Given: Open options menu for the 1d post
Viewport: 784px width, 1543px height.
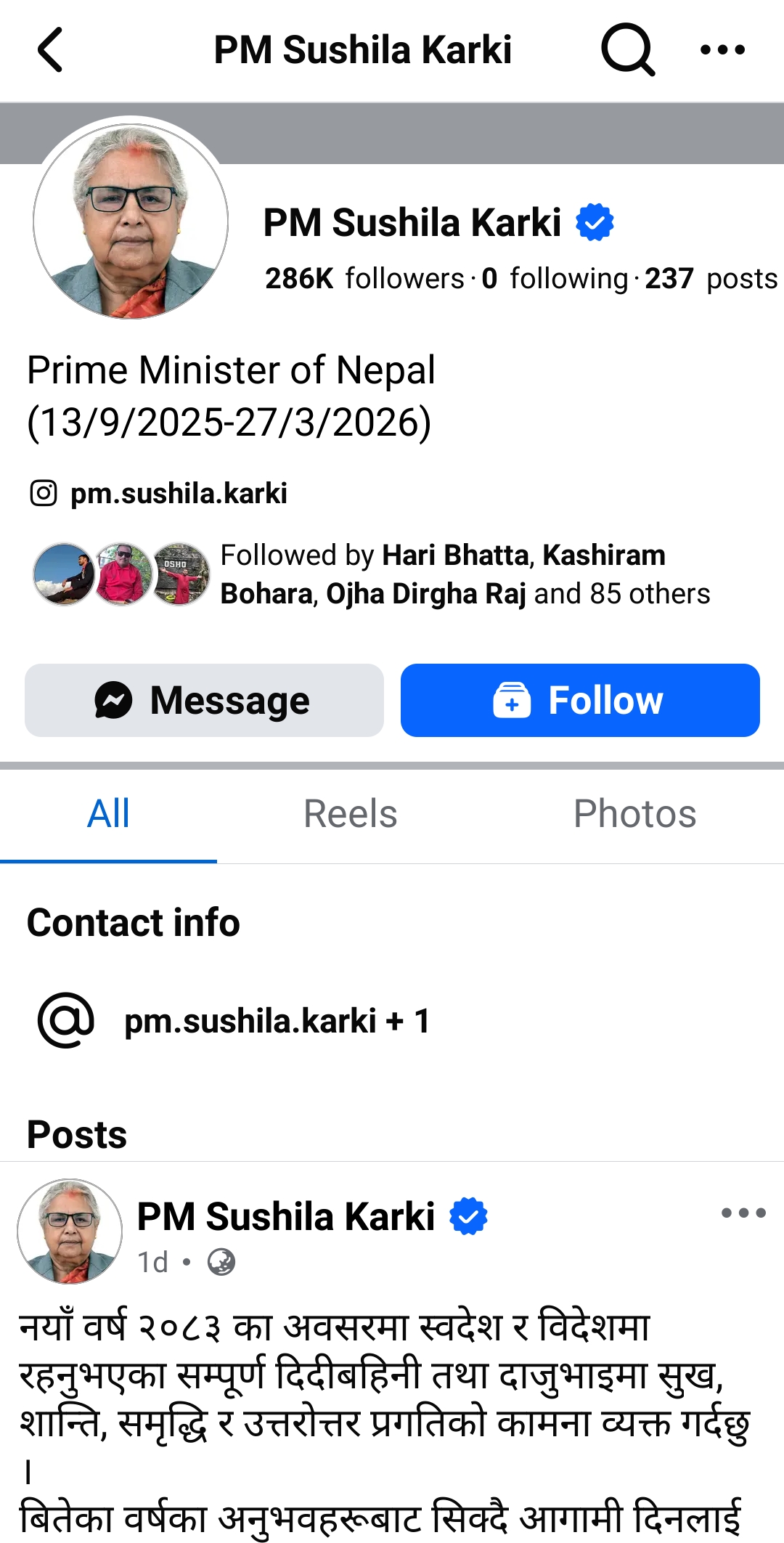Looking at the screenshot, I should [743, 1213].
